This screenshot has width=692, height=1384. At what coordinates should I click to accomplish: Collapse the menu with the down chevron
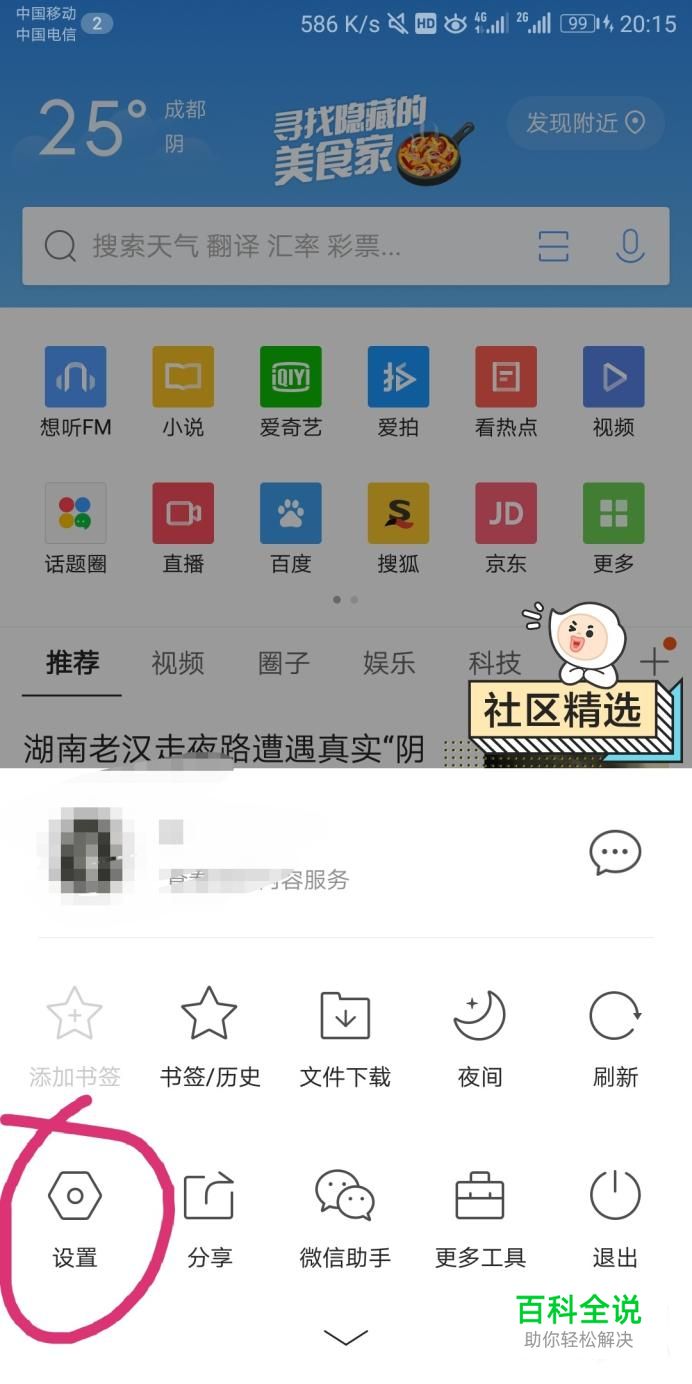(346, 1337)
